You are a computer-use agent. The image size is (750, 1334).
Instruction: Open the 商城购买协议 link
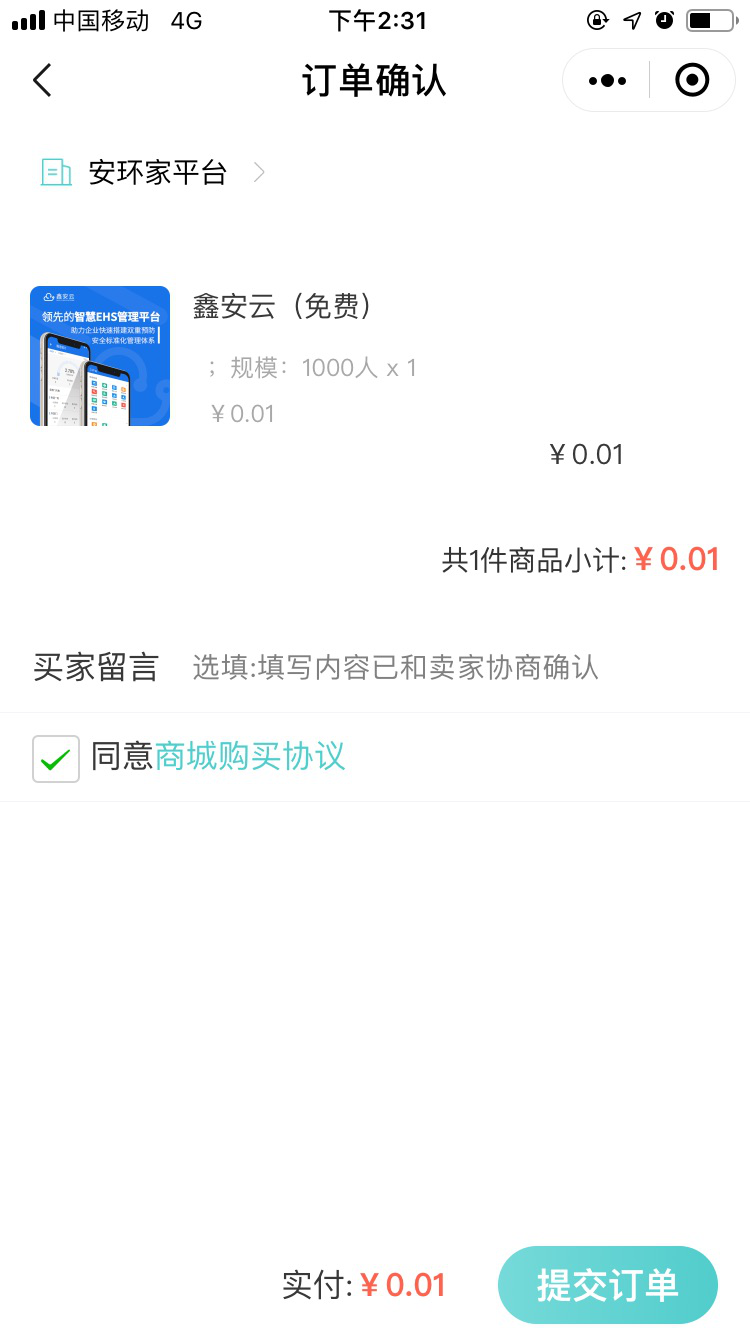click(250, 757)
